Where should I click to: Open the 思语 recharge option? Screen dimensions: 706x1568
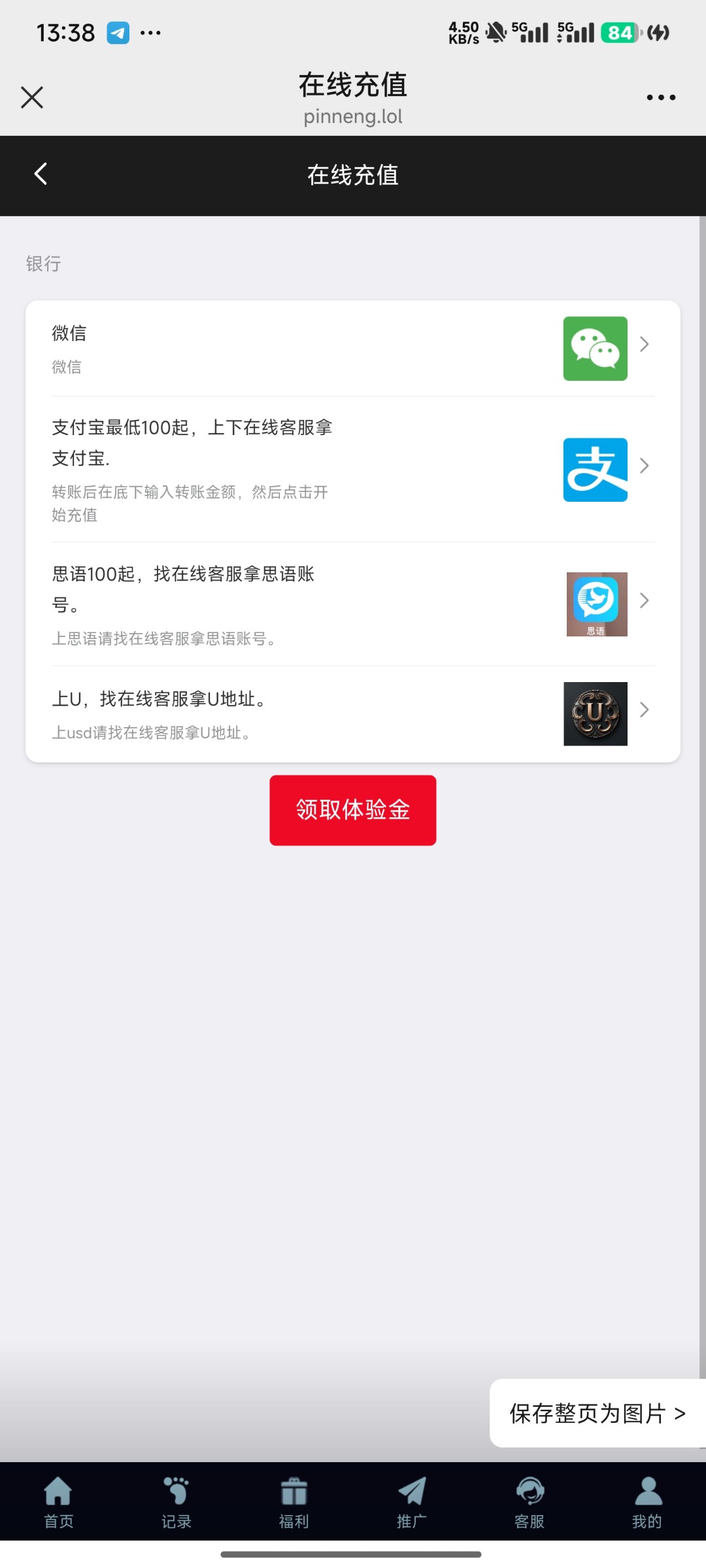[x=353, y=604]
